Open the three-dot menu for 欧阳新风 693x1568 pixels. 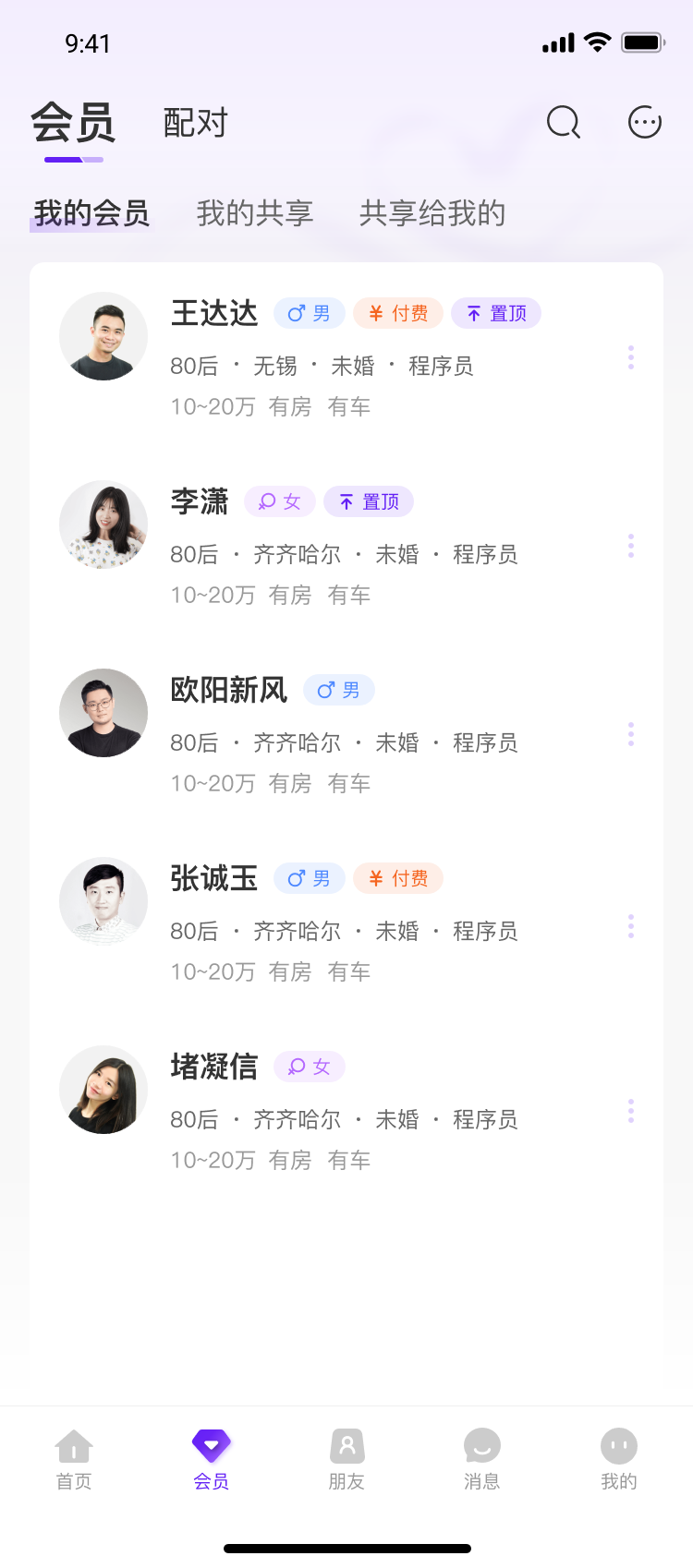630,735
